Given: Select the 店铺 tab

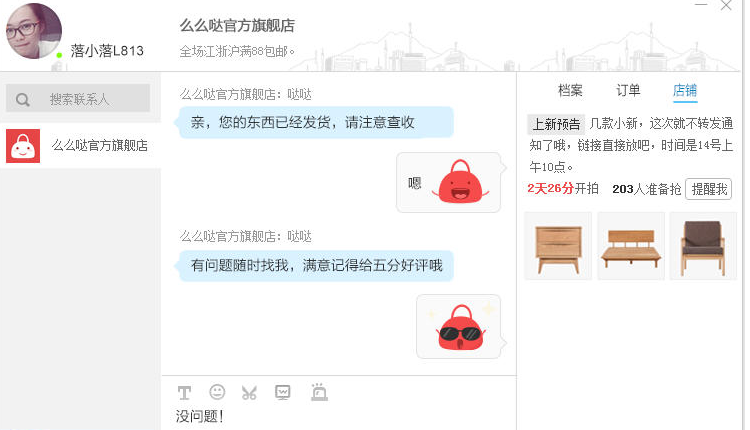Looking at the screenshot, I should pos(685,90).
